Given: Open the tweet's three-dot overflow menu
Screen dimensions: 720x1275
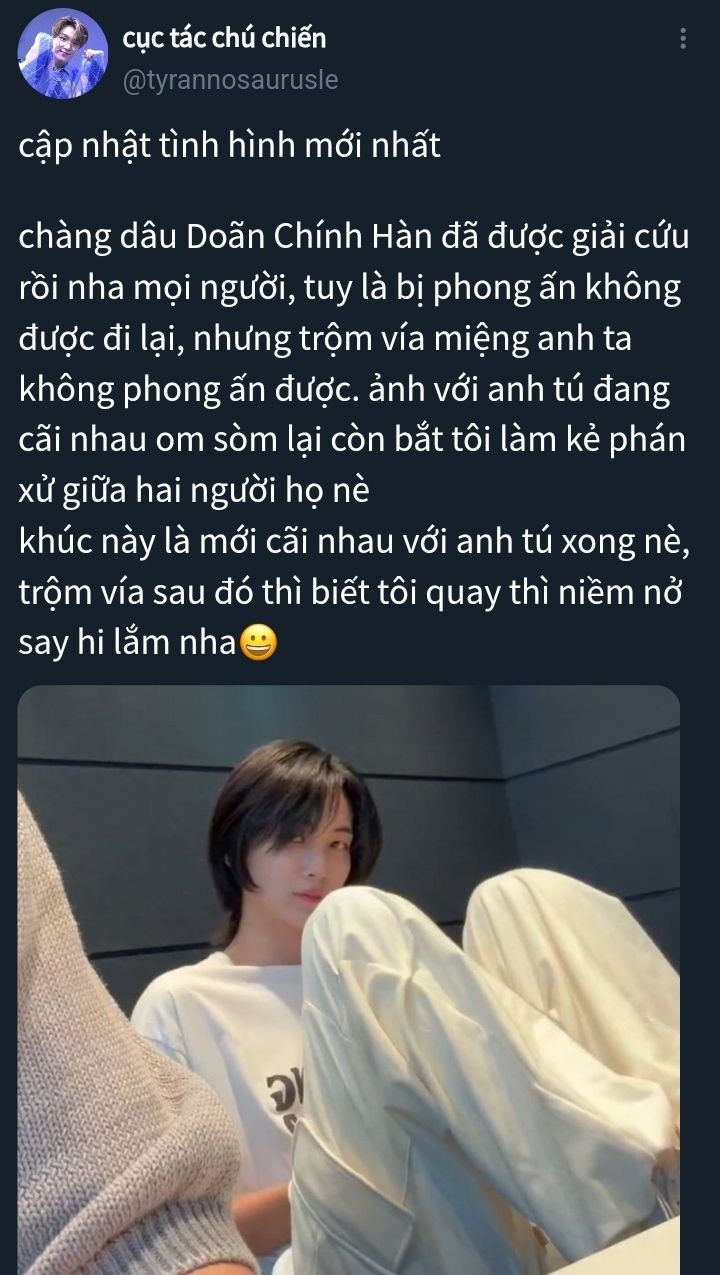Looking at the screenshot, I should [683, 39].
